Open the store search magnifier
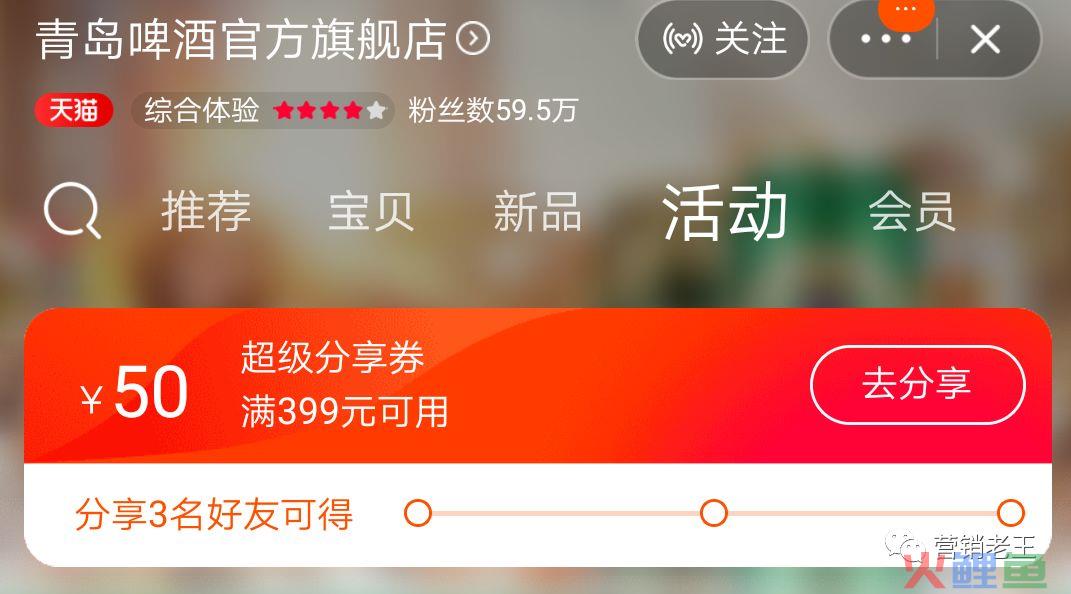Screen dimensions: 1071x594 tap(72, 212)
